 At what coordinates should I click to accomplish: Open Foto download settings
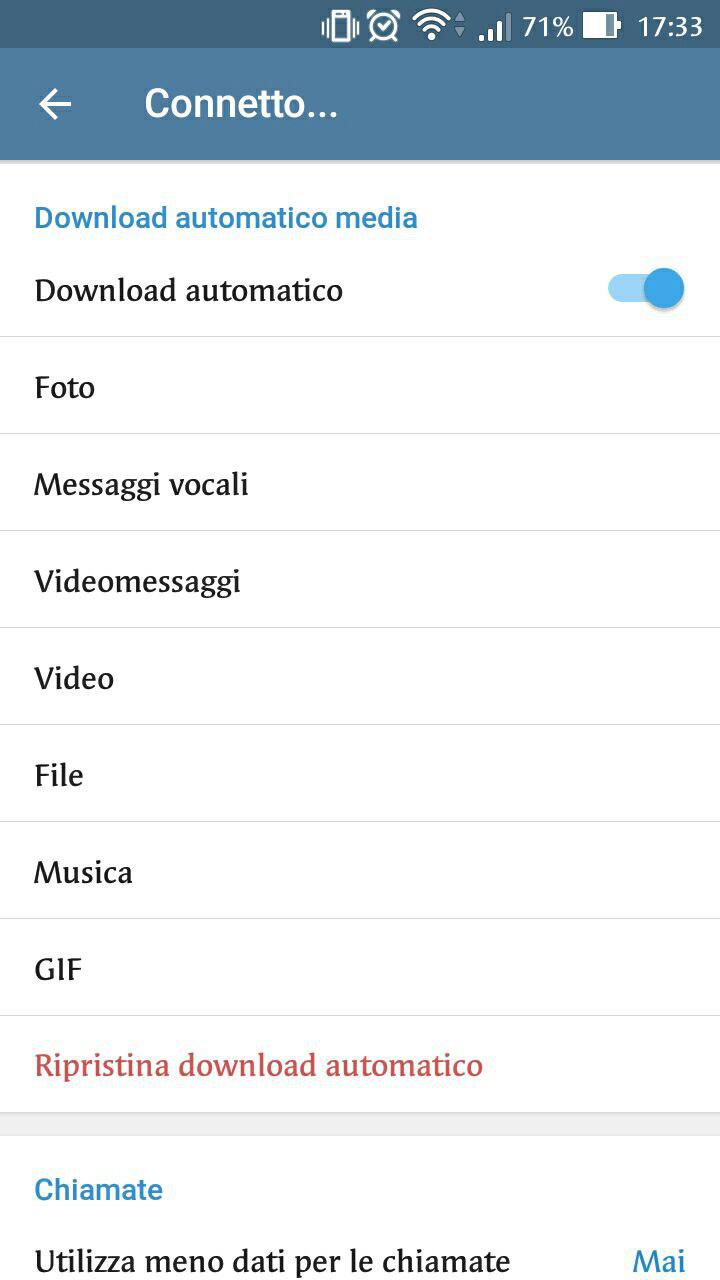(x=360, y=387)
